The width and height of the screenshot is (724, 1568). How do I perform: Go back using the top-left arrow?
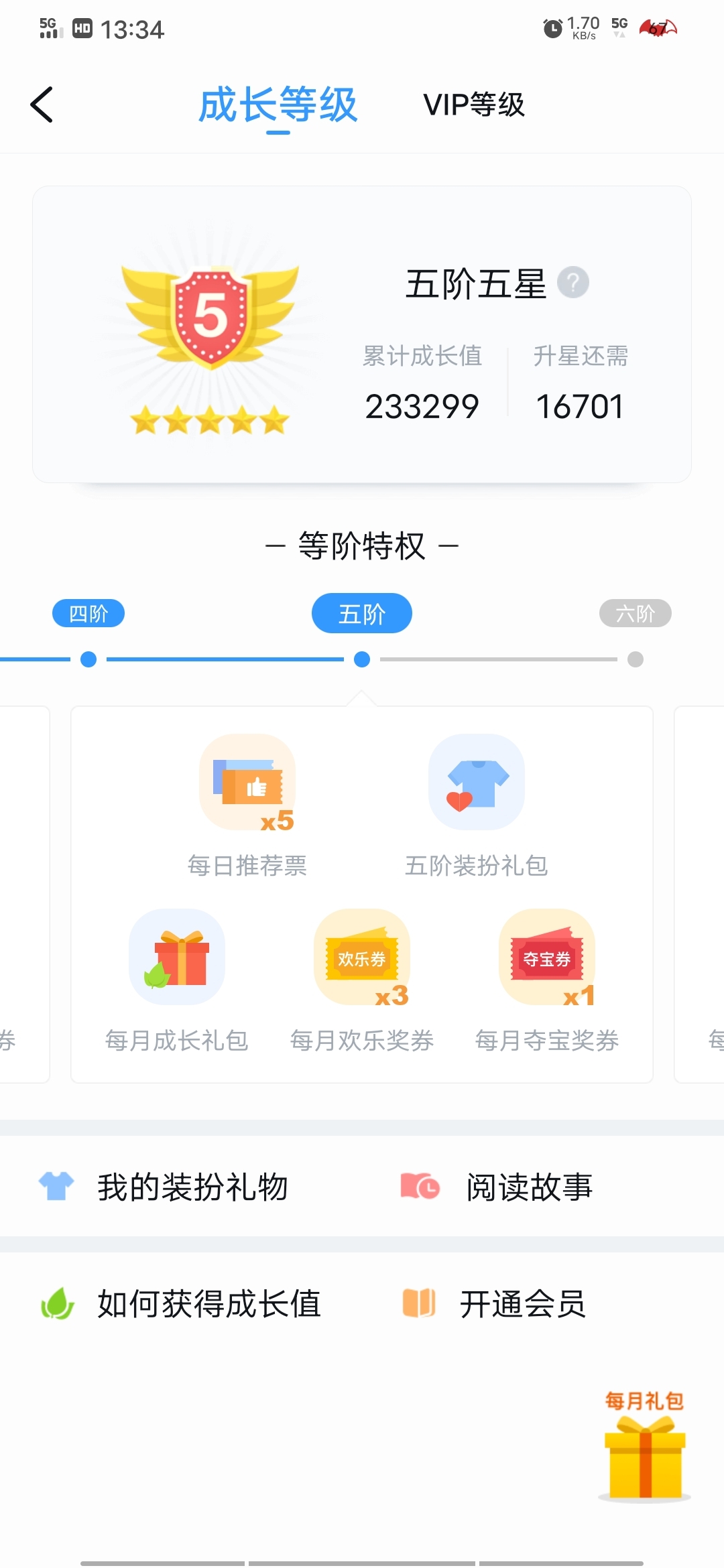click(x=42, y=105)
